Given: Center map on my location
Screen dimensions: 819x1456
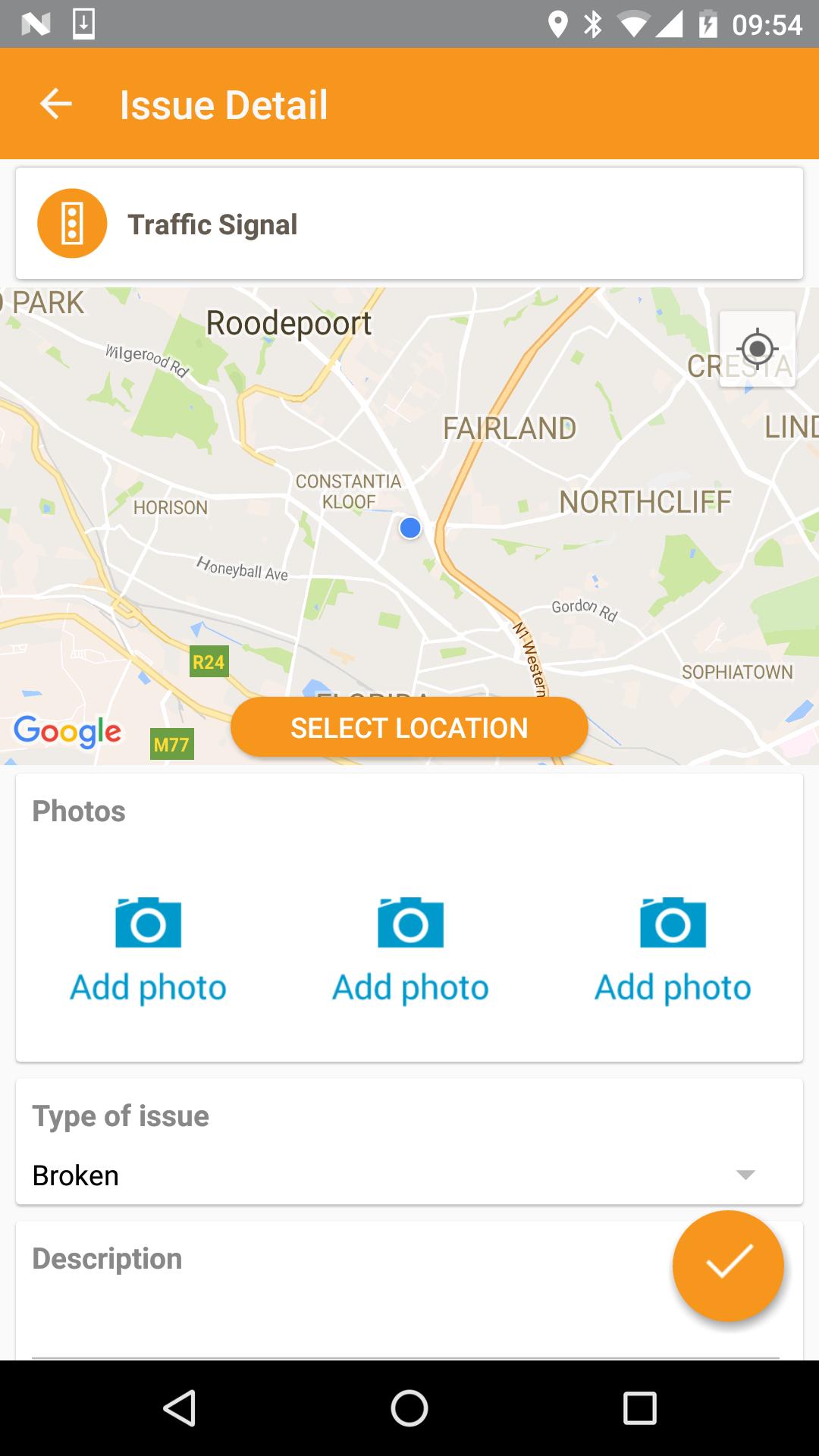Looking at the screenshot, I should click(757, 349).
